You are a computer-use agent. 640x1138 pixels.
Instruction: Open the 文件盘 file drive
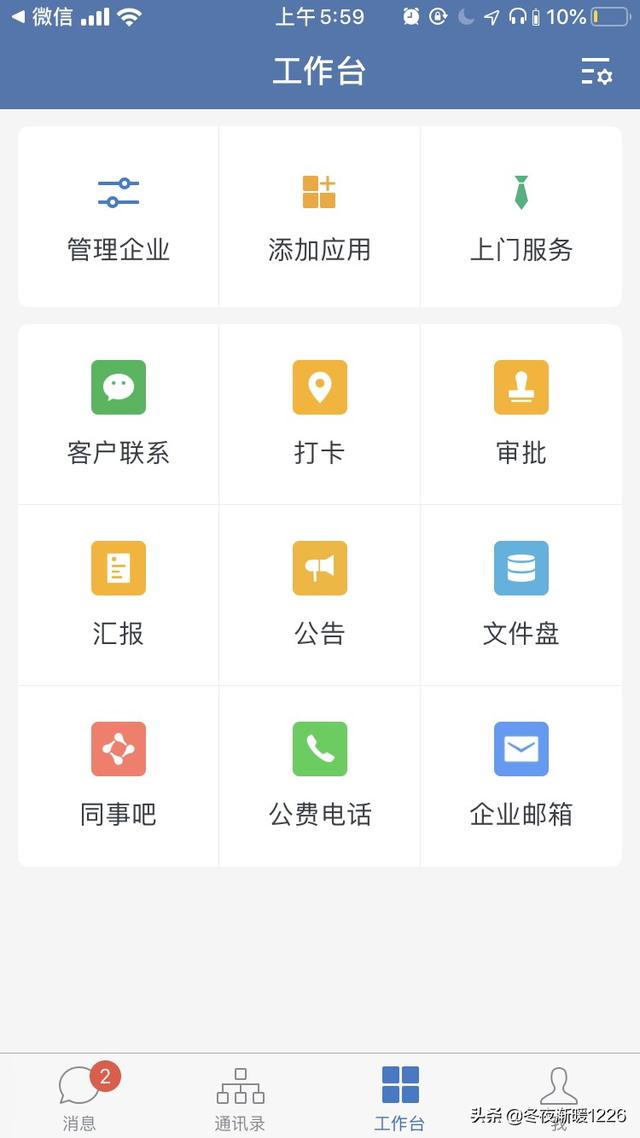521,593
